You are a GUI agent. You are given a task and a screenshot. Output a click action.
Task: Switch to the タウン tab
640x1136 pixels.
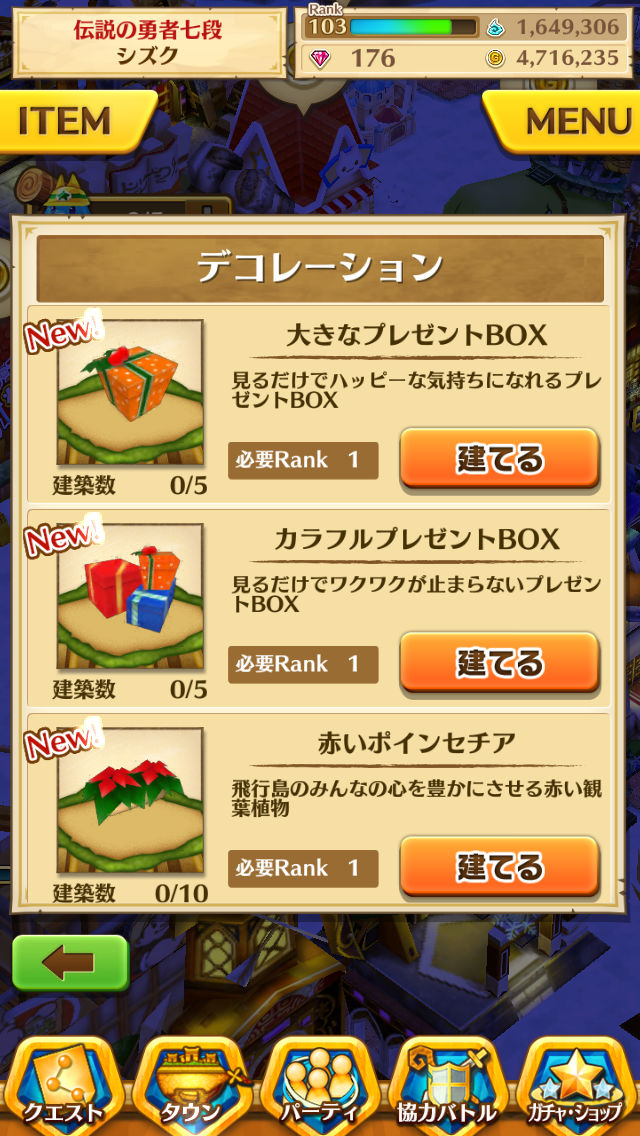tap(190, 1085)
